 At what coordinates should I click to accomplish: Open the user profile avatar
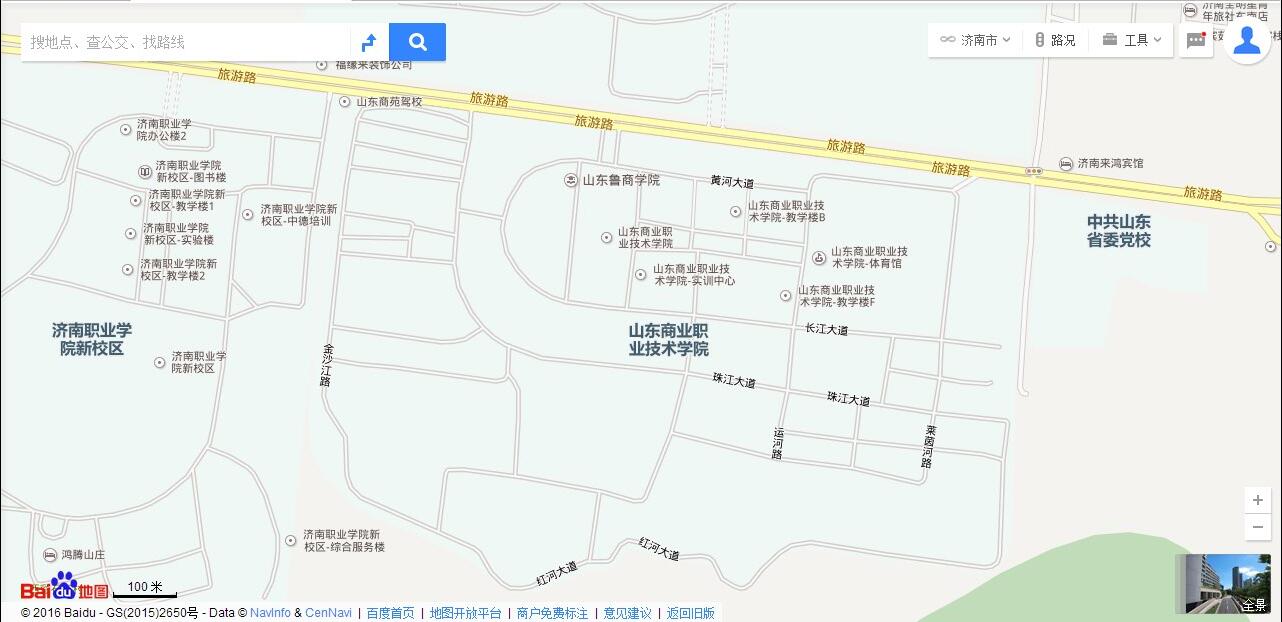click(1246, 40)
